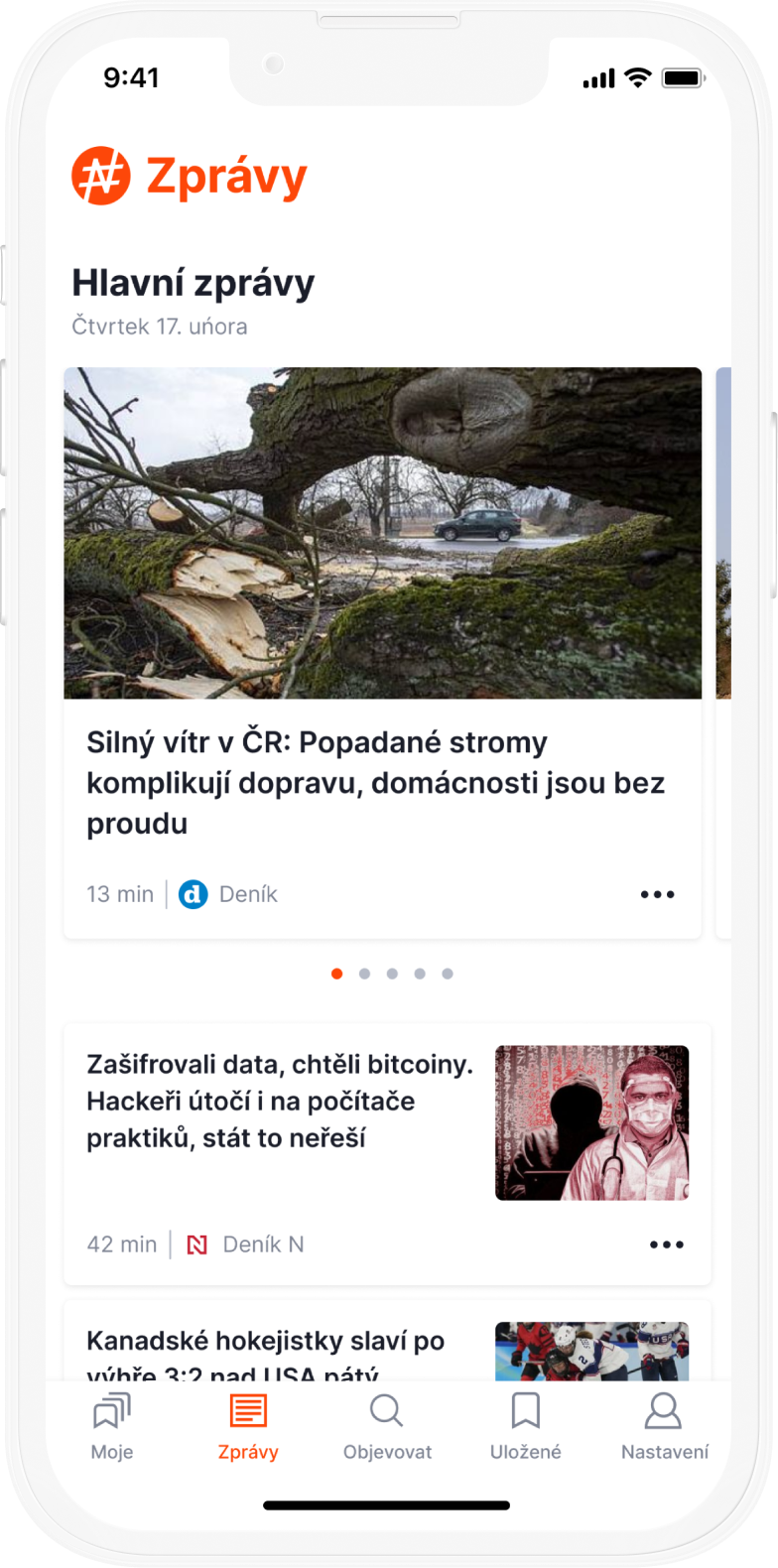The width and height of the screenshot is (778, 1568).
Task: Open the Nastavení tab
Action: coord(664,1426)
